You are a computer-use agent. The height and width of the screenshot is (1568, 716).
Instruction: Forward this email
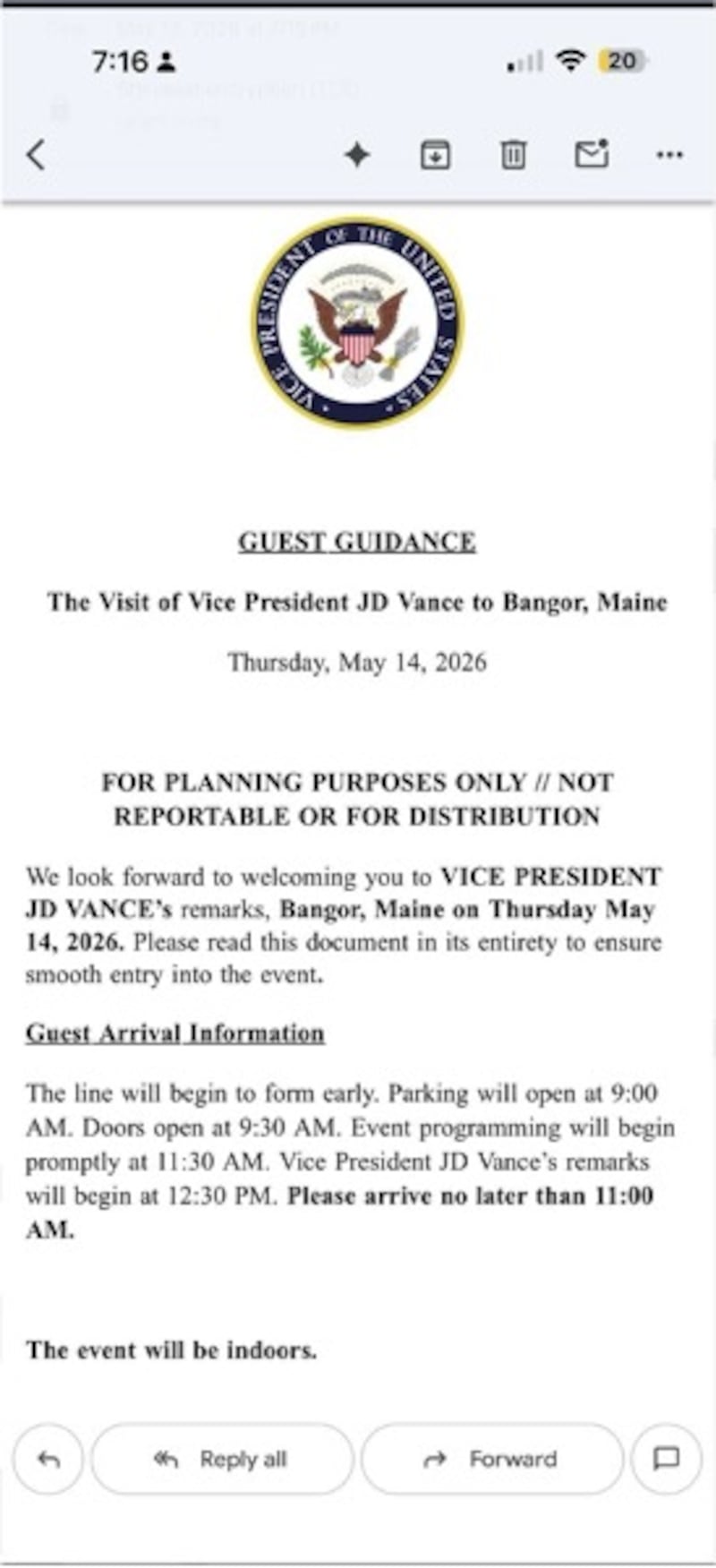click(x=492, y=1459)
